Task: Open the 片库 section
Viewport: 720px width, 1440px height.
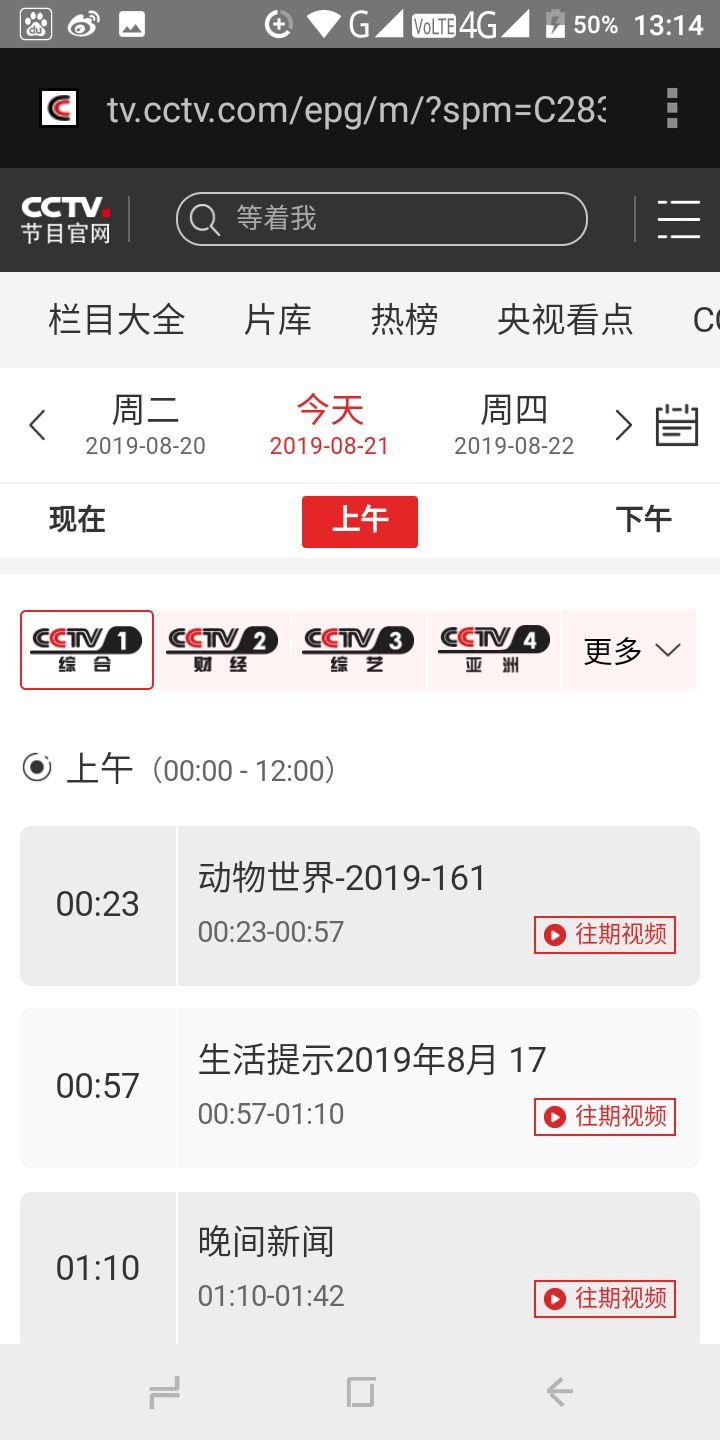Action: point(278,320)
